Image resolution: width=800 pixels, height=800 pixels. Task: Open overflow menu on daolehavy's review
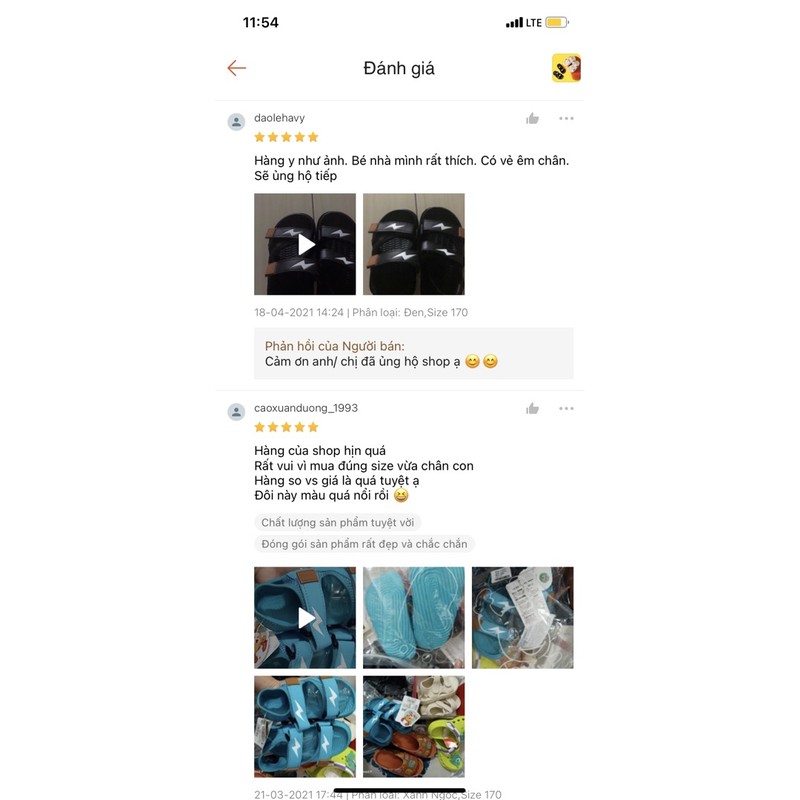point(566,119)
